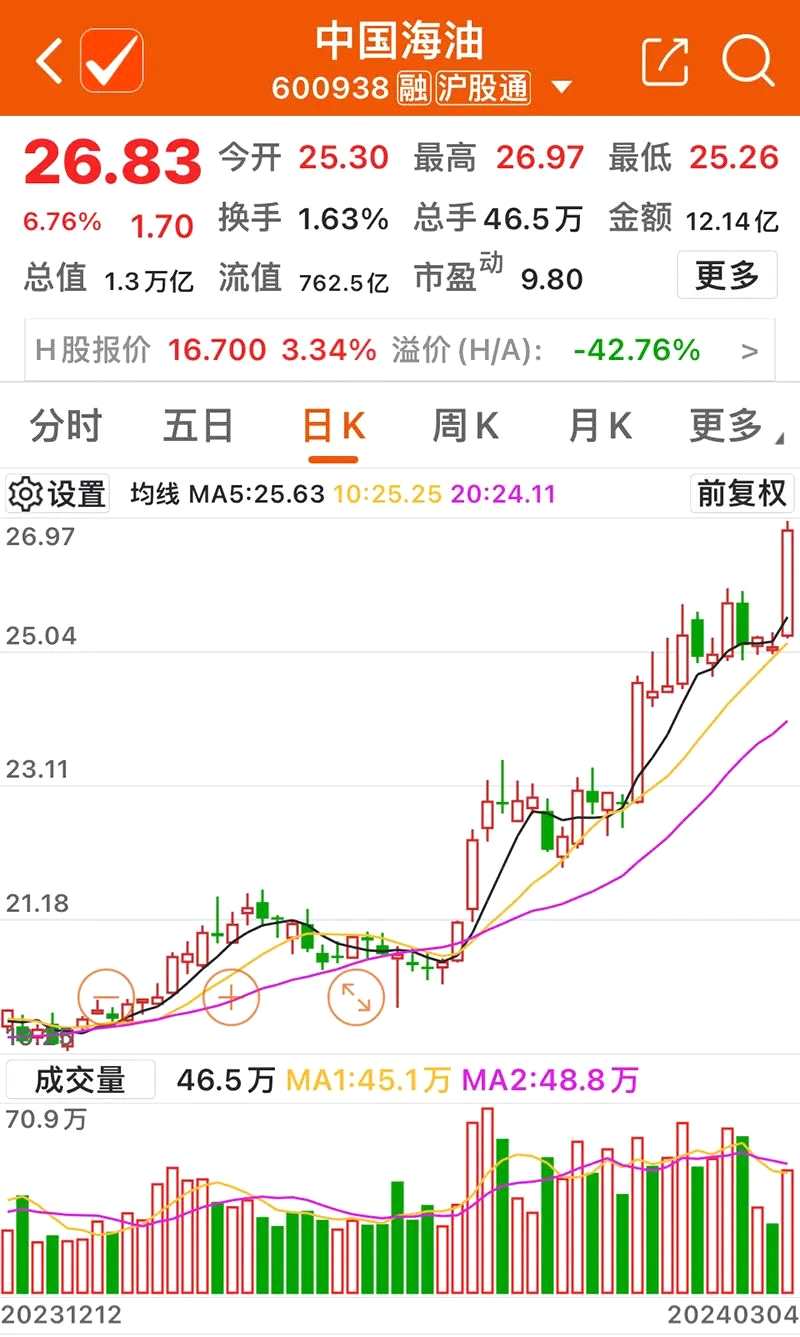Go back using the top-left arrow
This screenshot has width=800, height=1337.
tap(48, 62)
